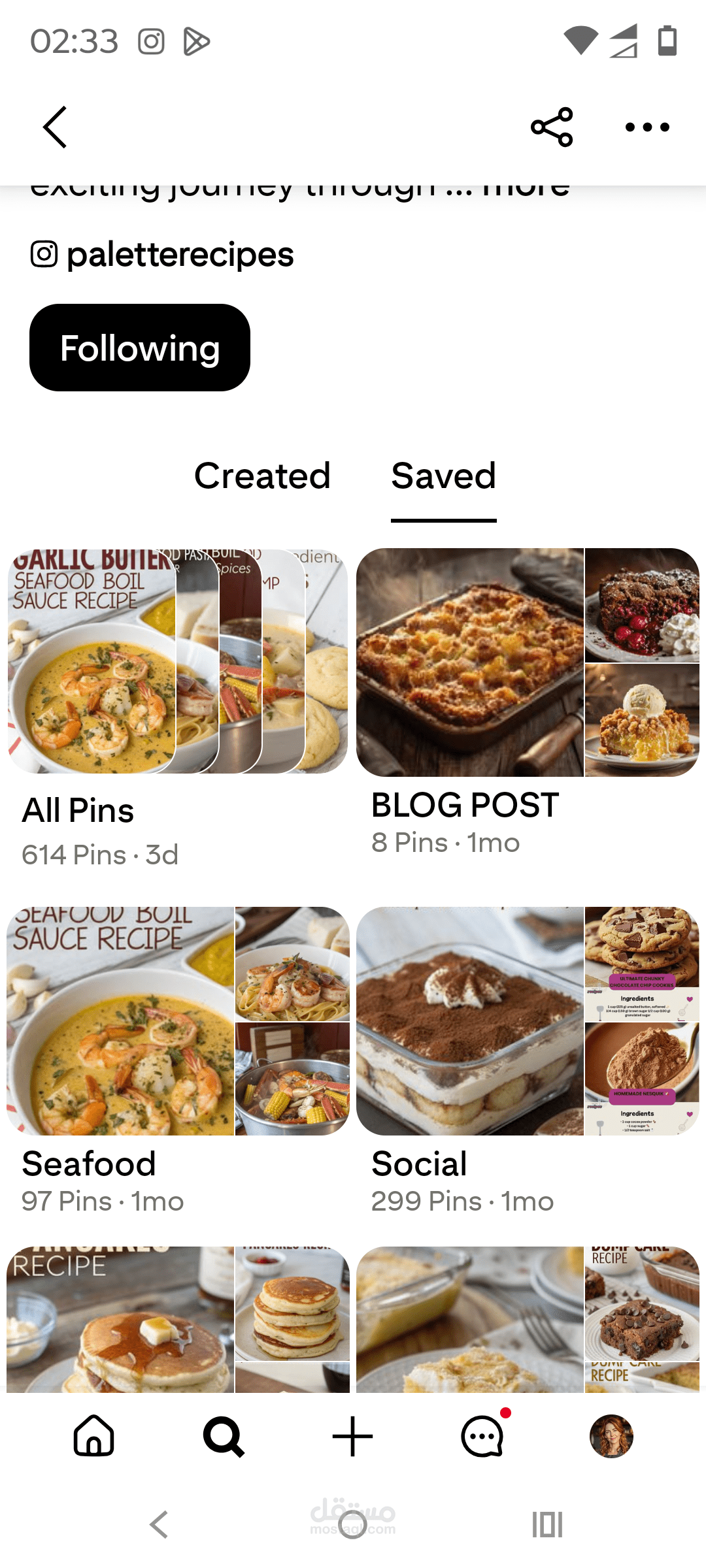
Task: Open the paletterecipes Instagram link
Action: click(163, 254)
